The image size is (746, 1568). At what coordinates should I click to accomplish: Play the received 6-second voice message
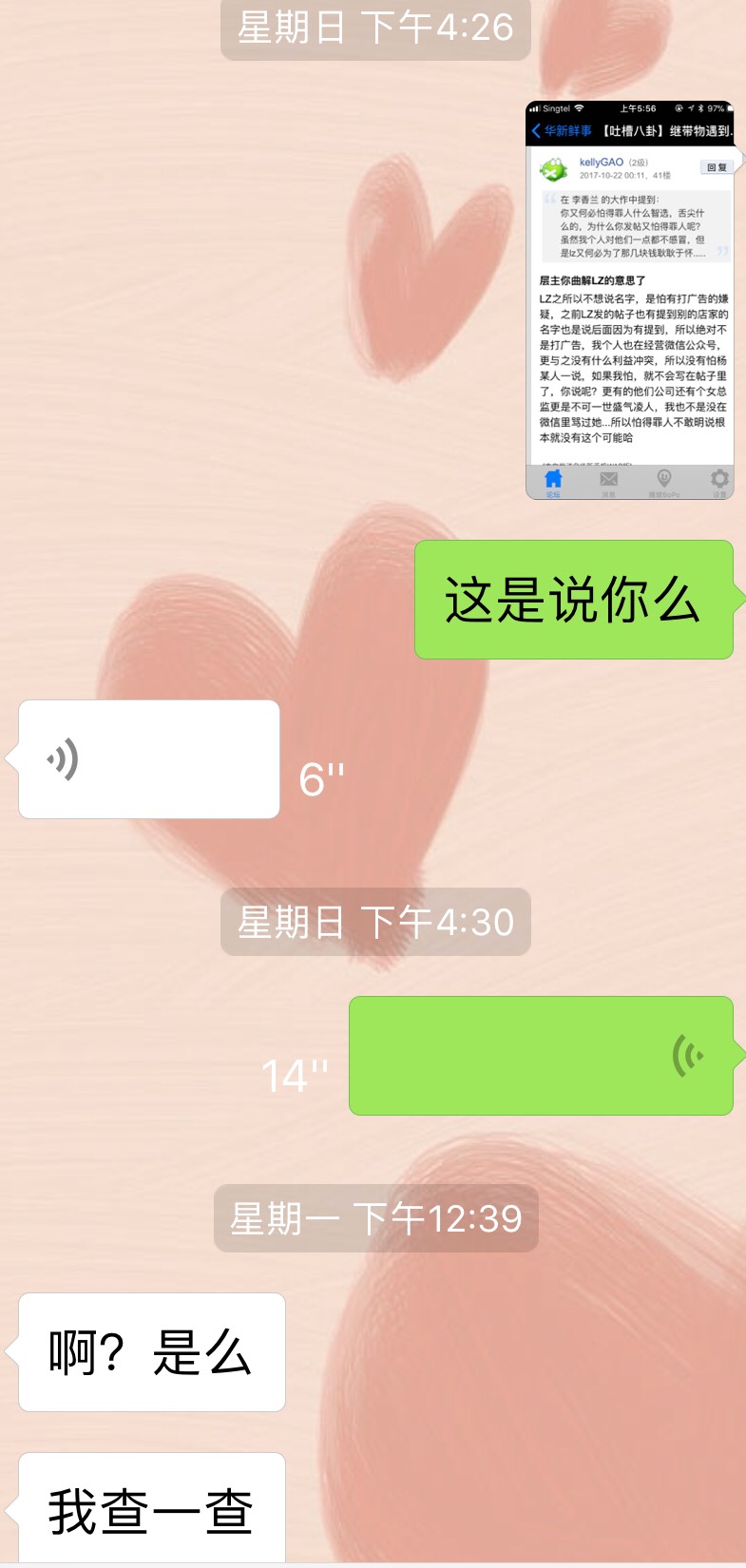tap(149, 759)
